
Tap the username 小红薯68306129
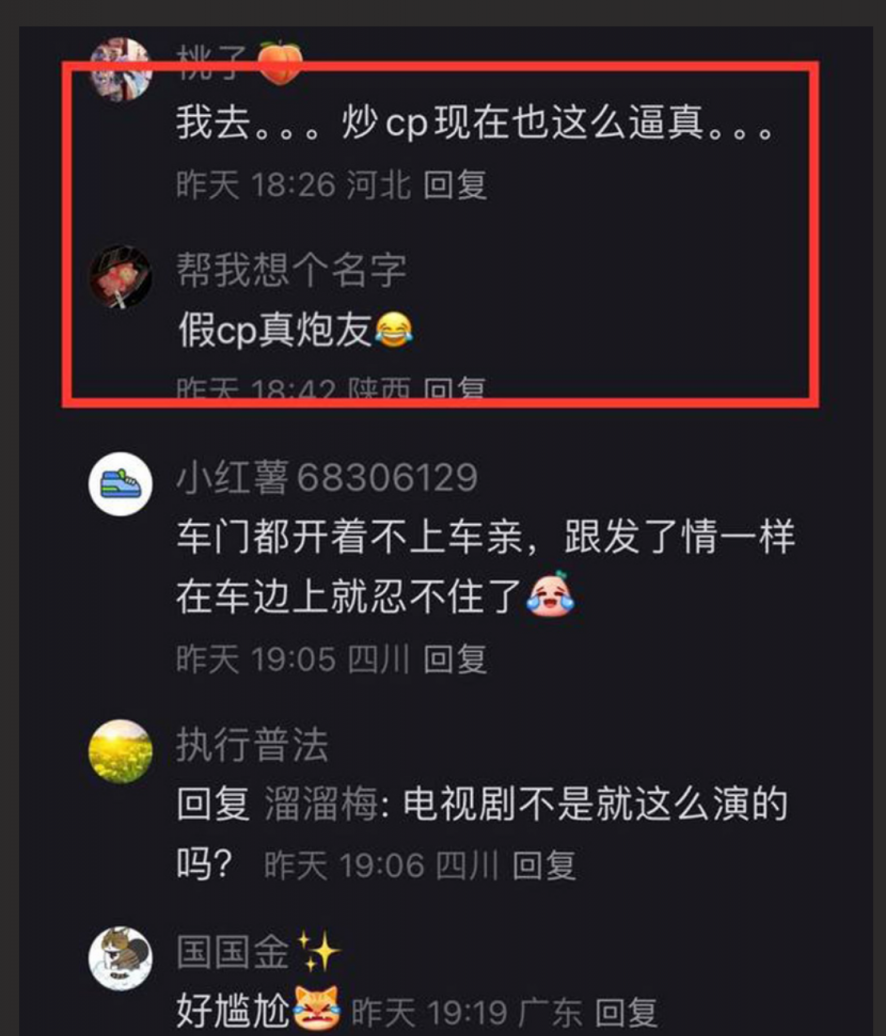(x=327, y=478)
